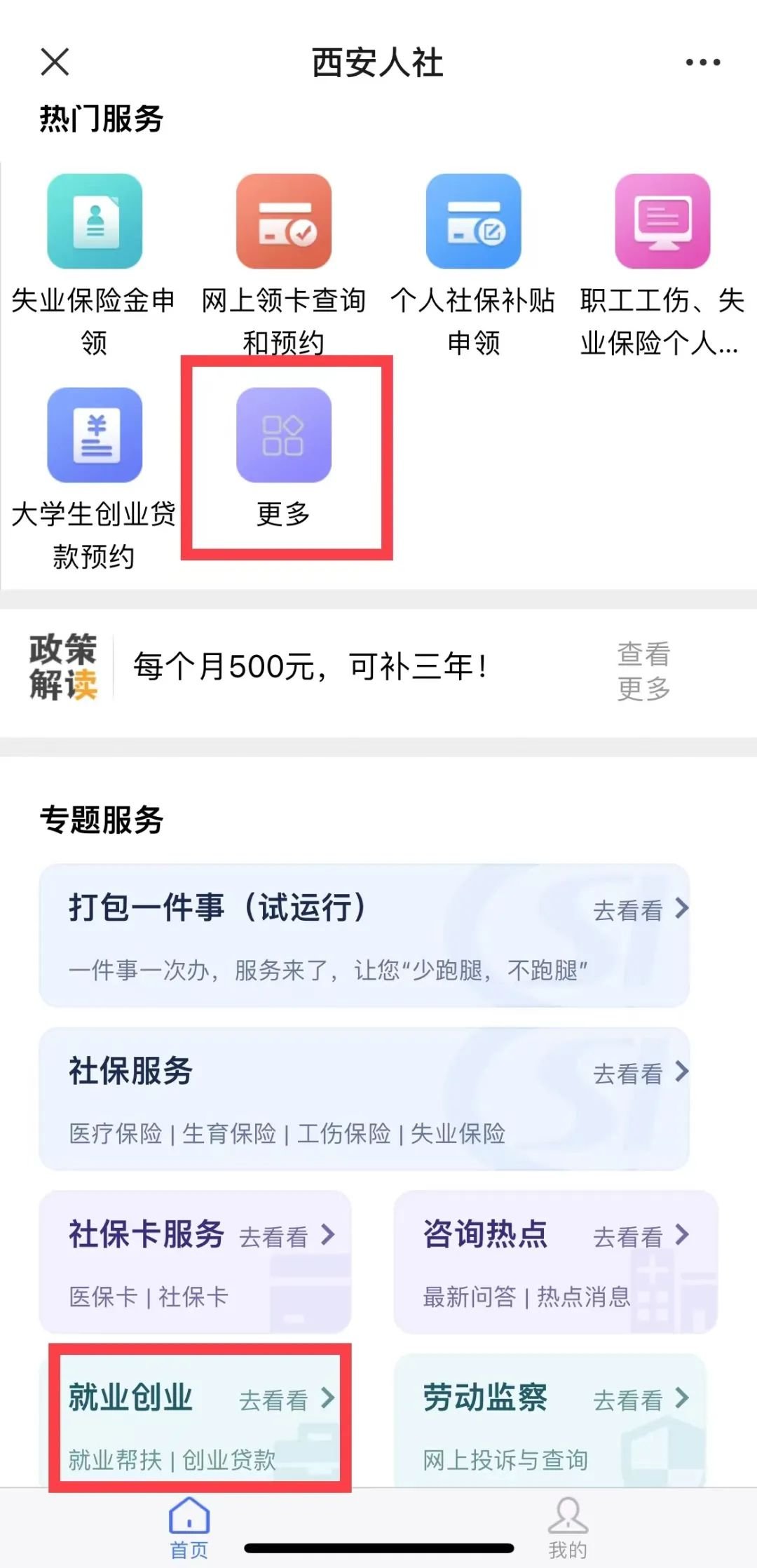
Task: Tap 查看更多 for policy interpretations
Action: click(643, 671)
